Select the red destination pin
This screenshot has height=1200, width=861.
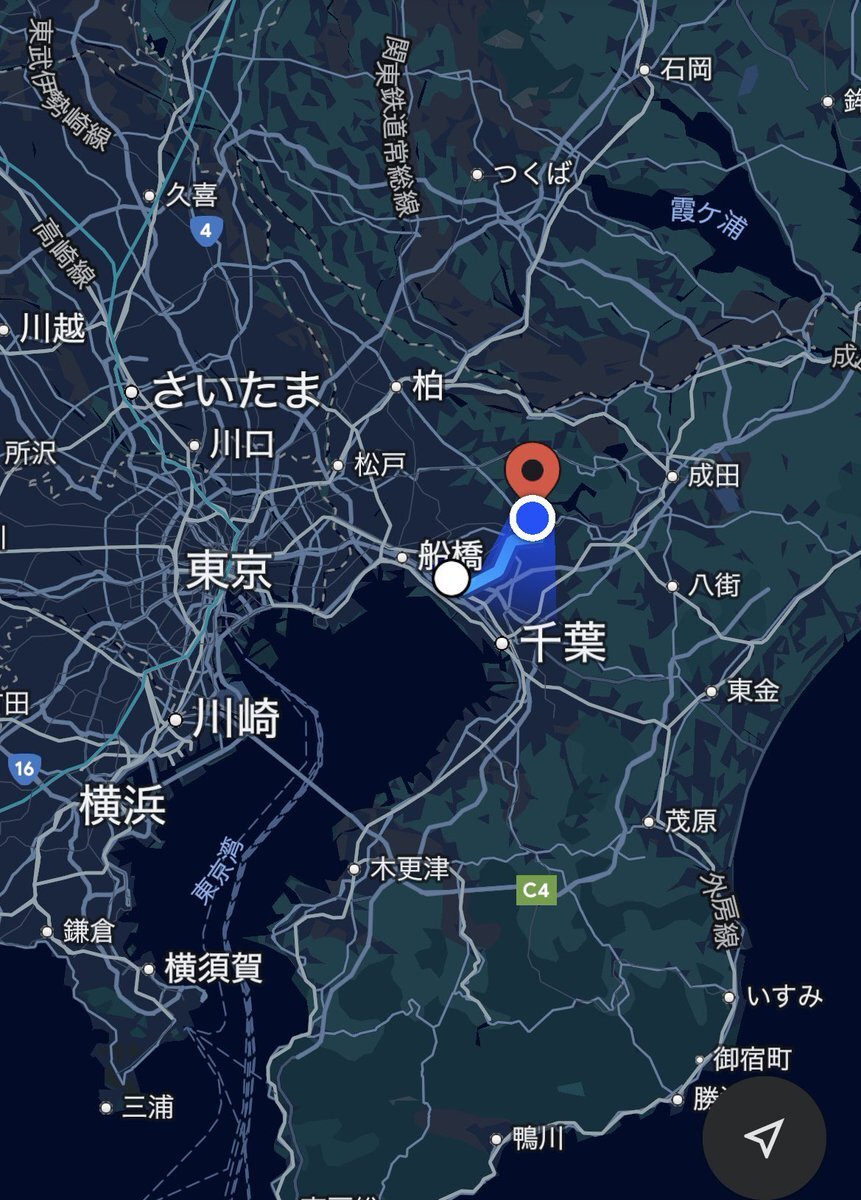coord(533,469)
